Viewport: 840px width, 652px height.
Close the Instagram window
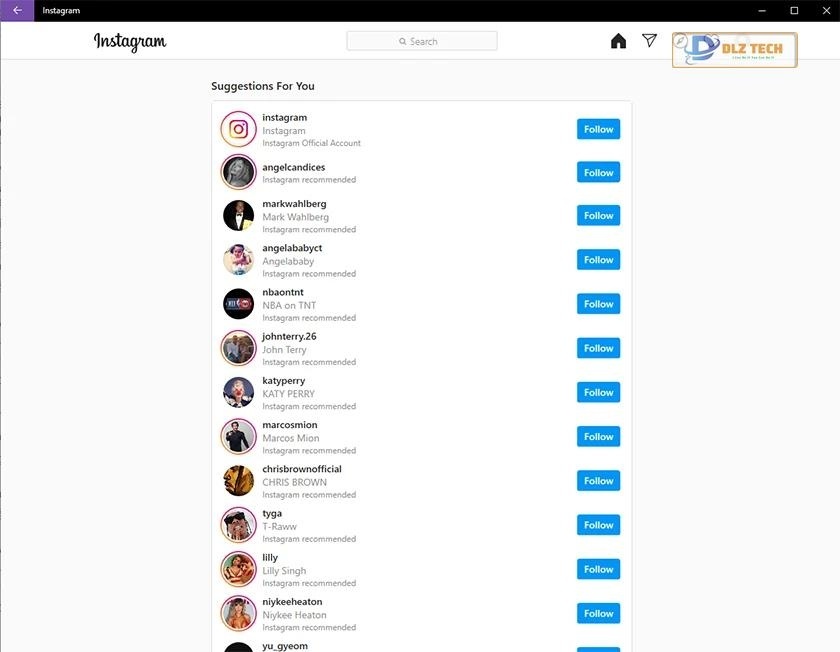pyautogui.click(x=821, y=10)
